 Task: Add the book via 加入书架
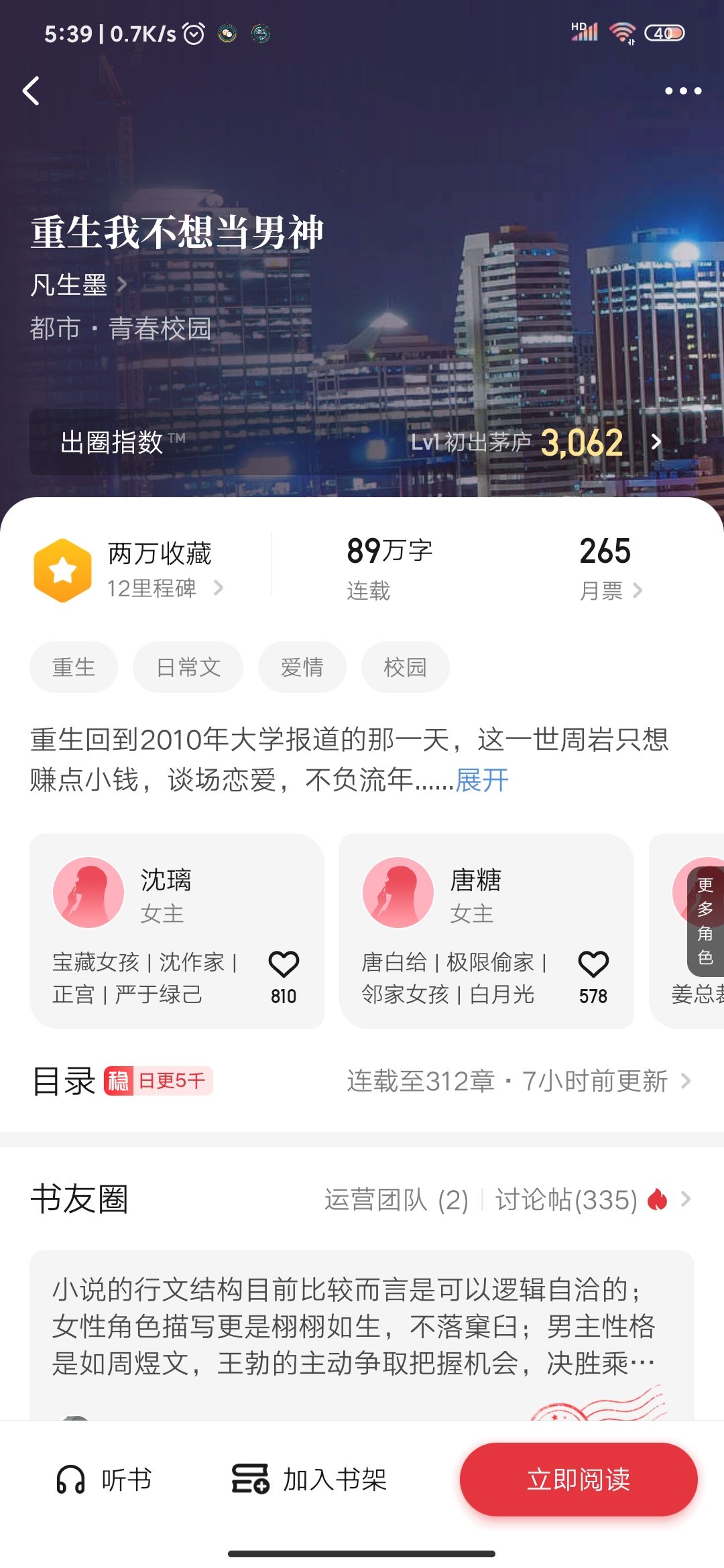(x=310, y=1480)
